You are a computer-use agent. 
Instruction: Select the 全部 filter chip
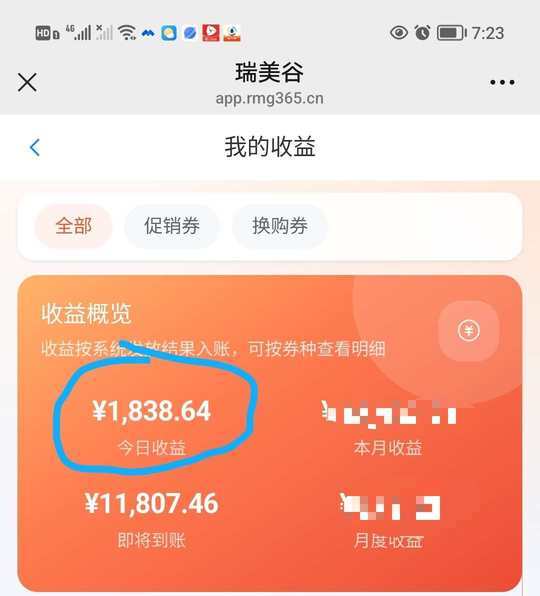[73, 226]
